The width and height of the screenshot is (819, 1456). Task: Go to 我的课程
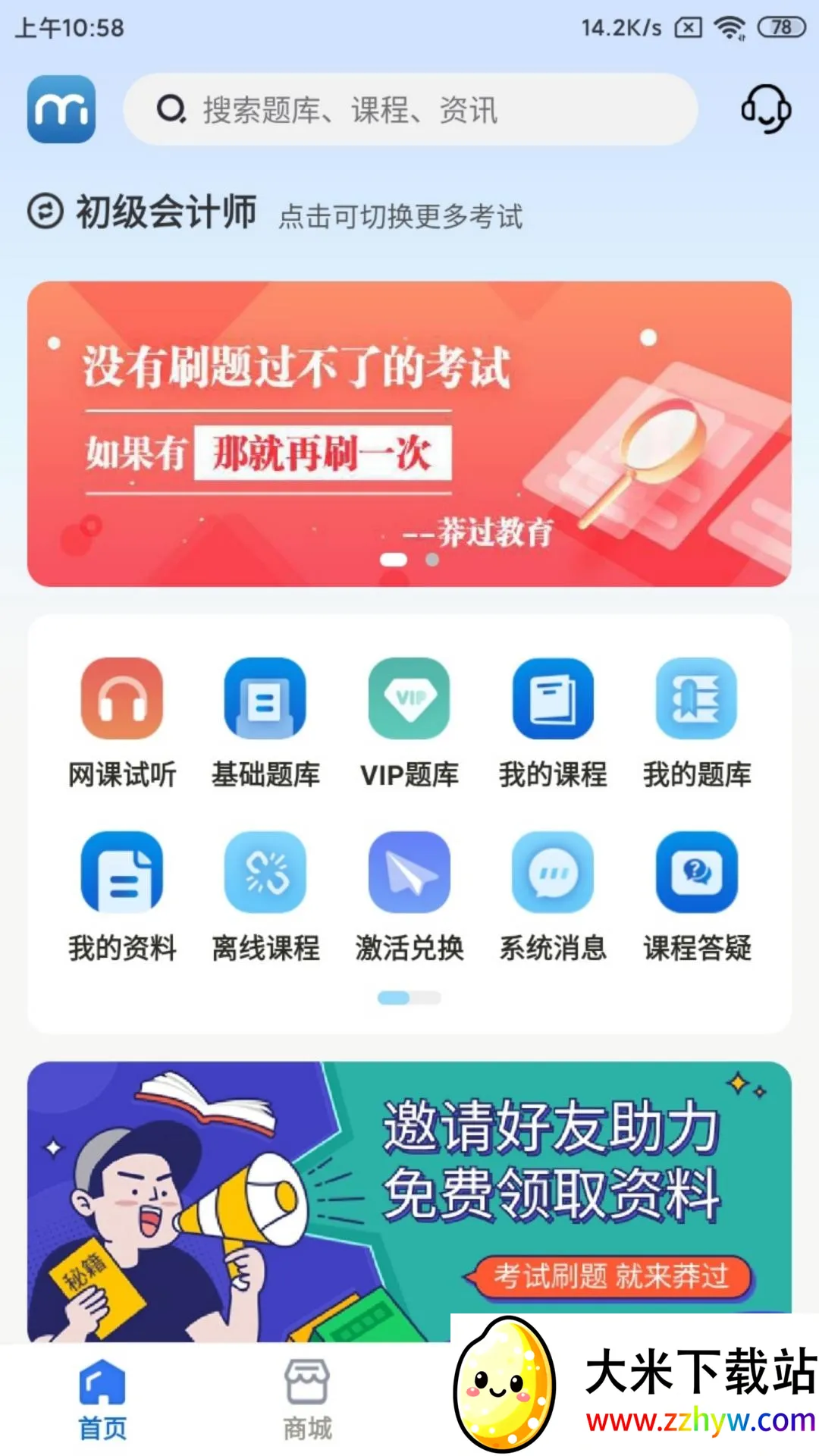click(x=553, y=722)
